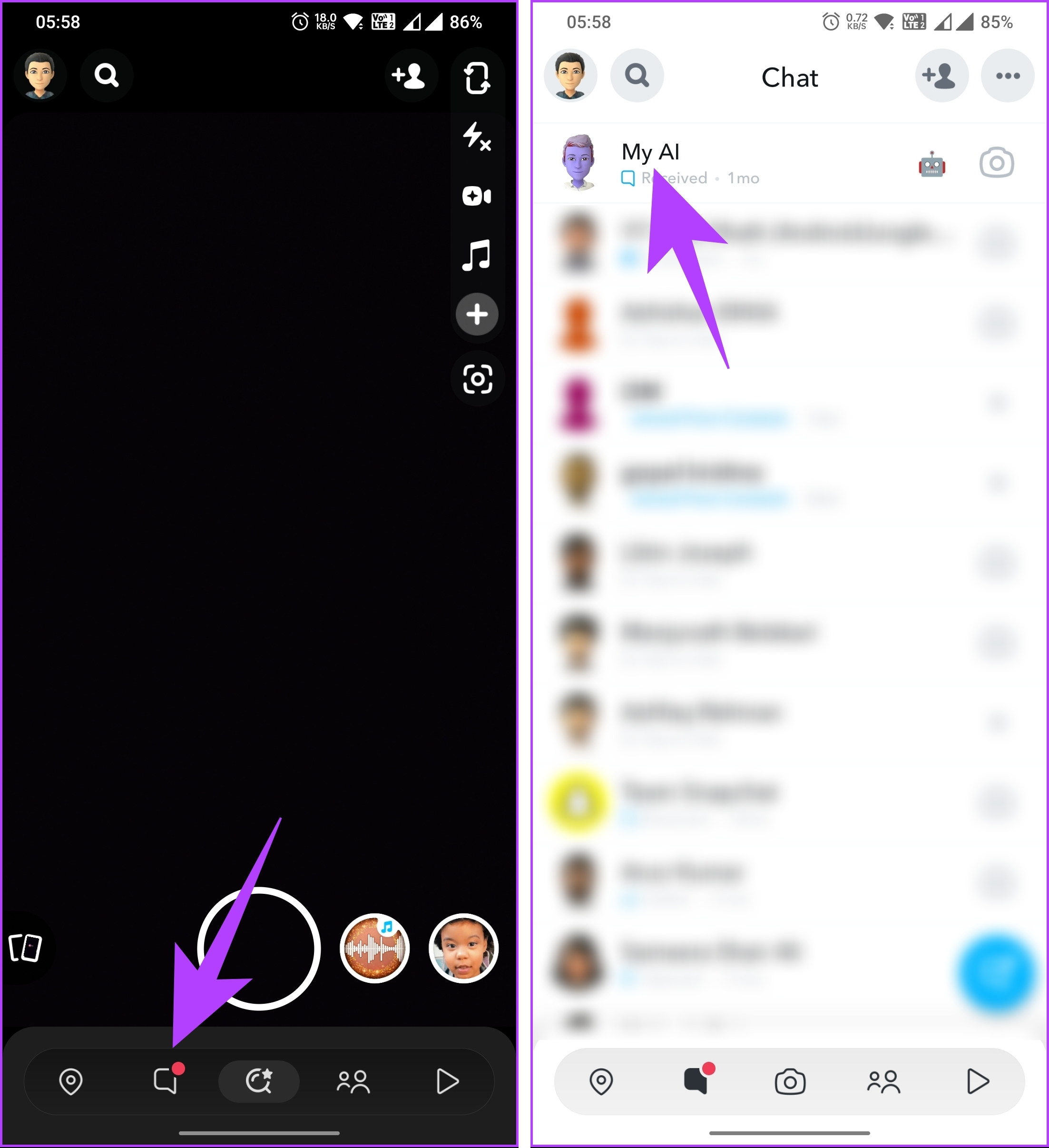Select the child face lens
Screen dimensions: 1049x1148
463,948
